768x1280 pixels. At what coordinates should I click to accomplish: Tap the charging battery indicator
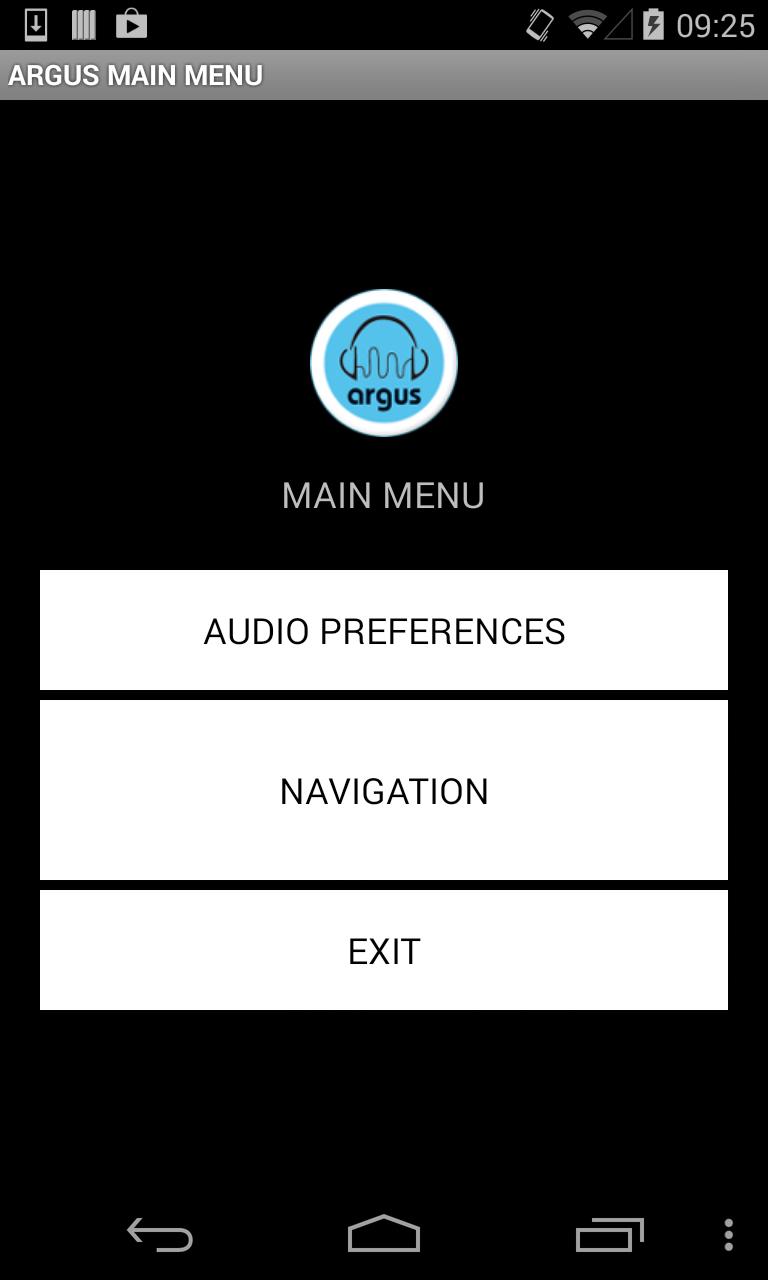point(655,24)
